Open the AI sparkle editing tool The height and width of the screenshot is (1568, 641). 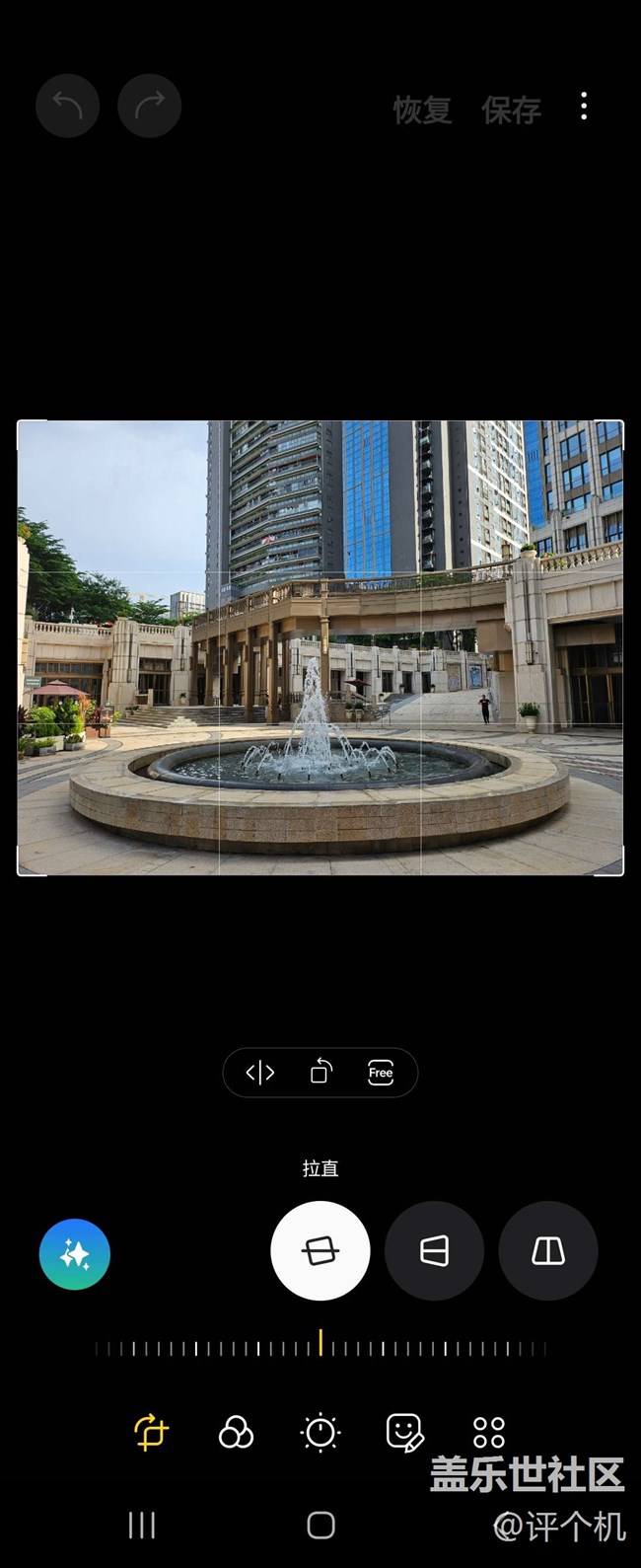coord(75,1254)
